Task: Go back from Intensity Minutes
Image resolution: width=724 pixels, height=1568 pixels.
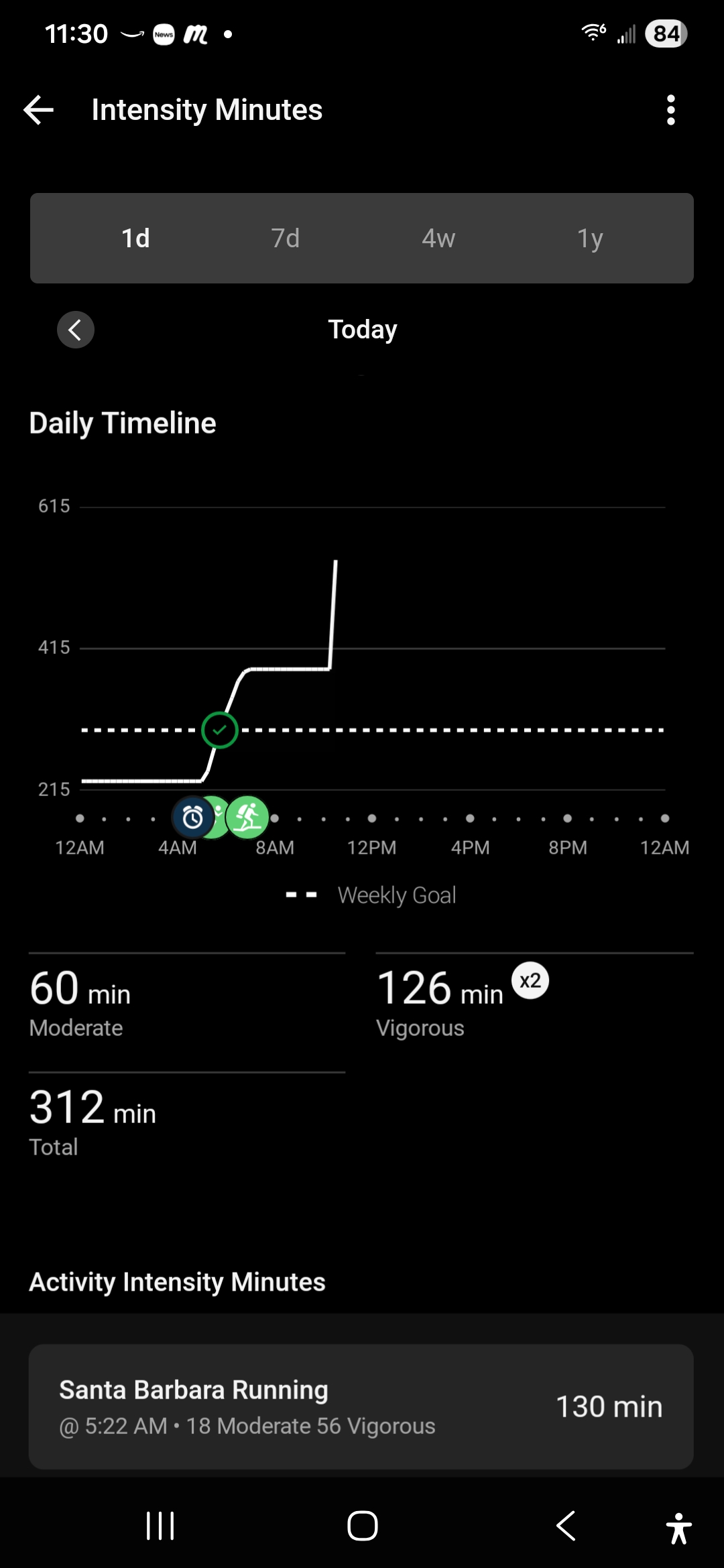Action: (x=39, y=110)
